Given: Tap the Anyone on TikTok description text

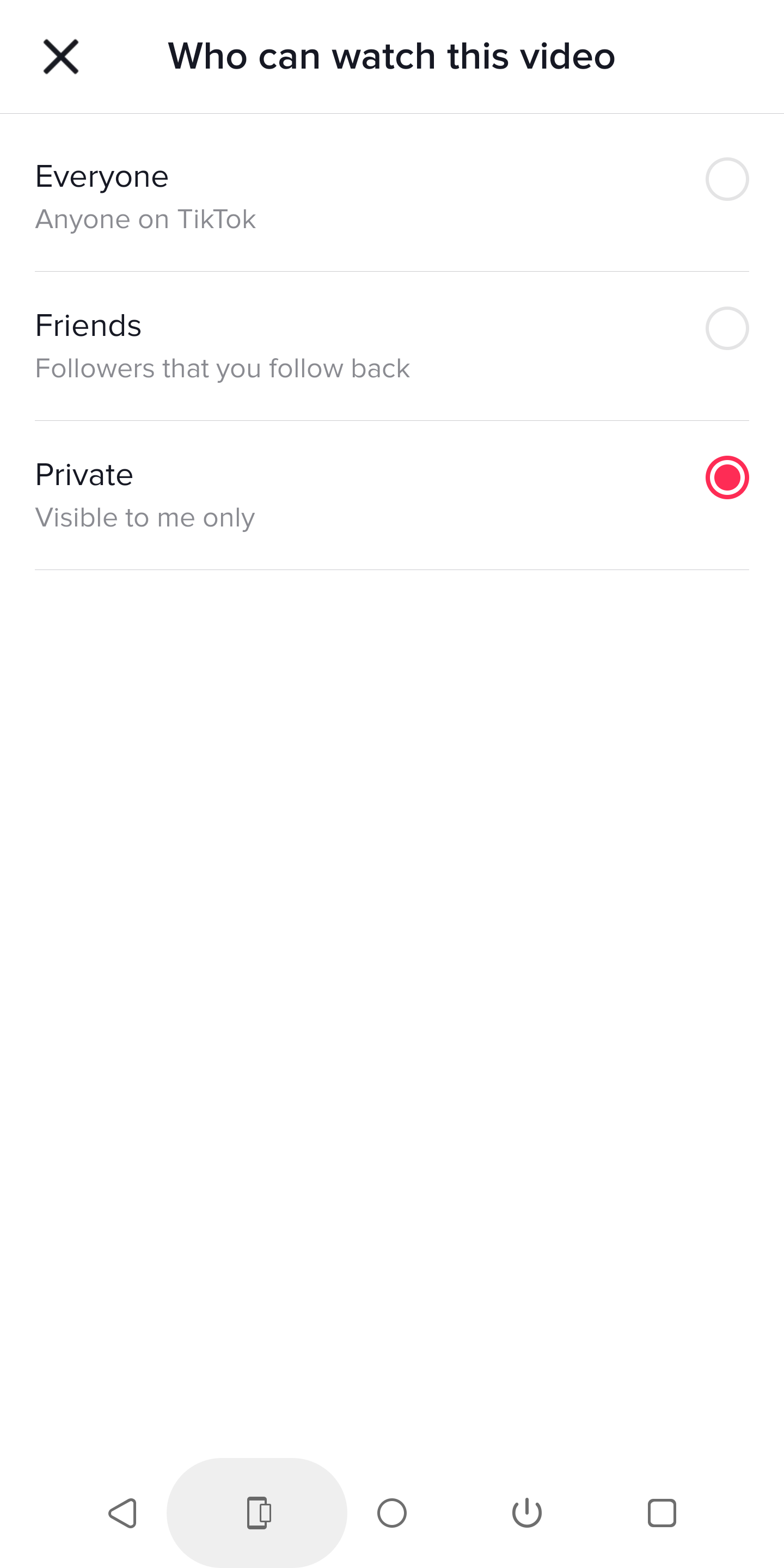Looking at the screenshot, I should (146, 219).
